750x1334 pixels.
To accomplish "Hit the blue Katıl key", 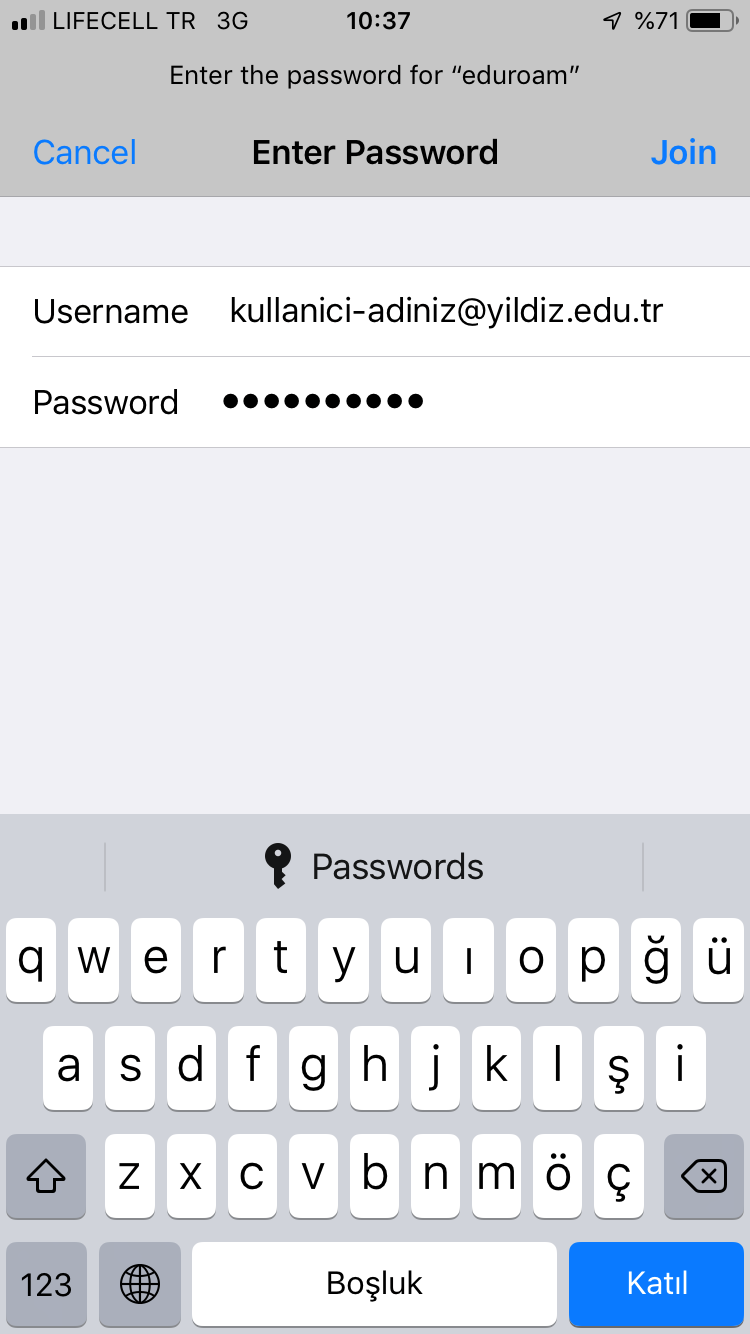I will tap(657, 1283).
